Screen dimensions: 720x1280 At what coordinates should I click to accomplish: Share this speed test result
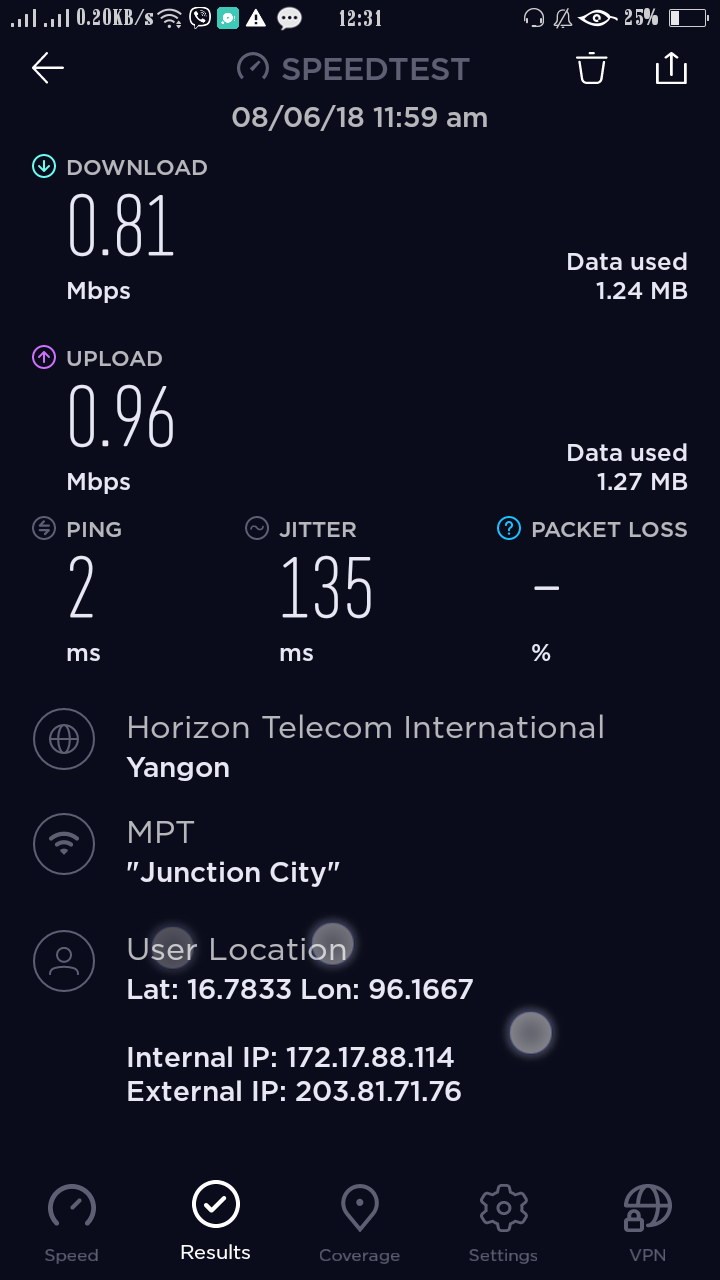671,68
